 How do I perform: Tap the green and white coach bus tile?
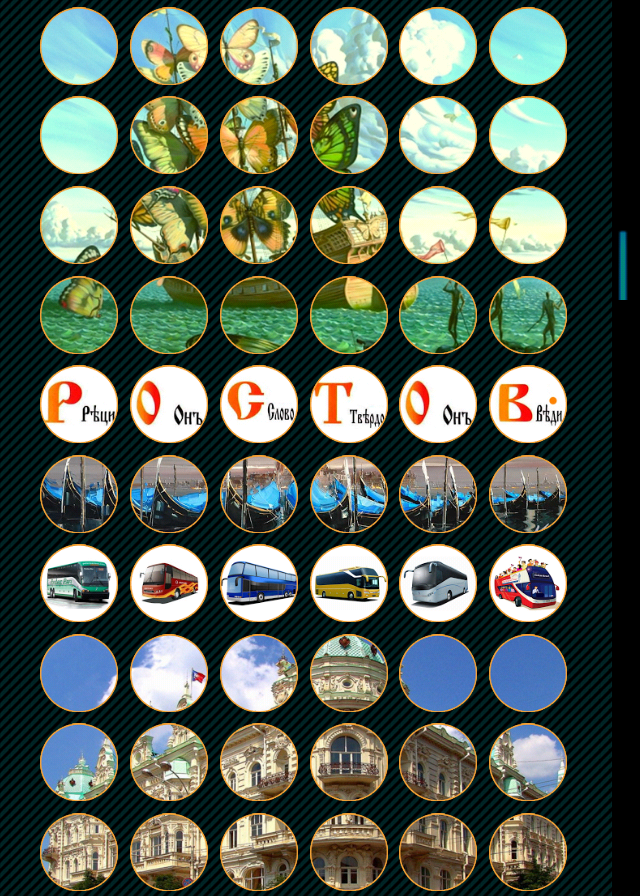(79, 583)
